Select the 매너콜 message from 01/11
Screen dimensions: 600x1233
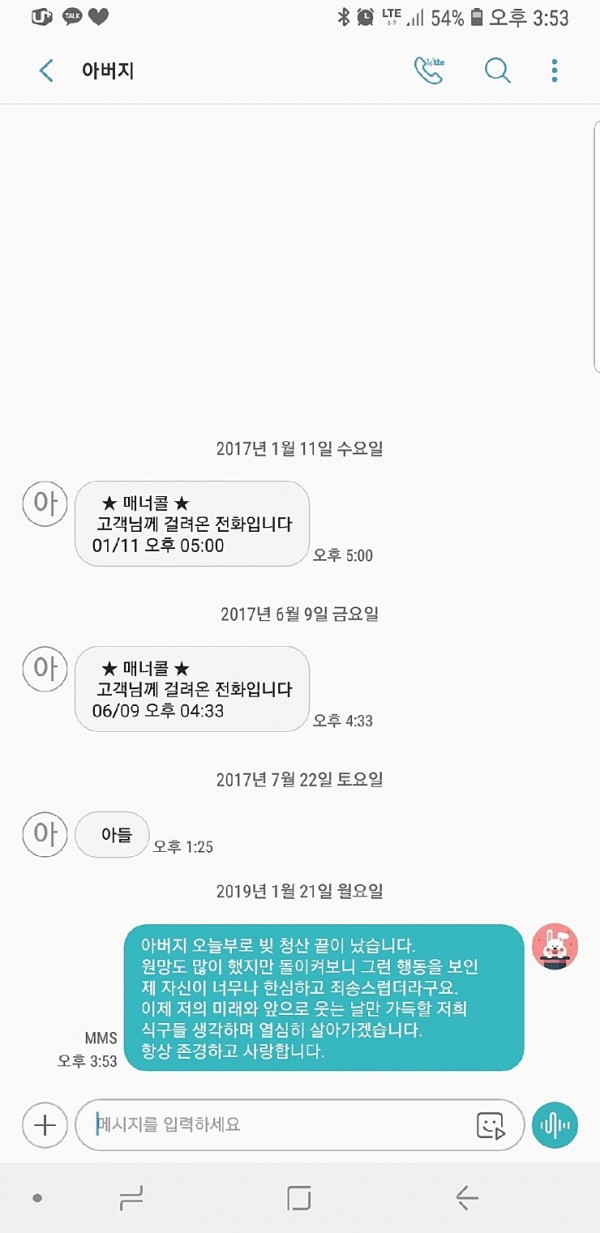click(x=192, y=524)
